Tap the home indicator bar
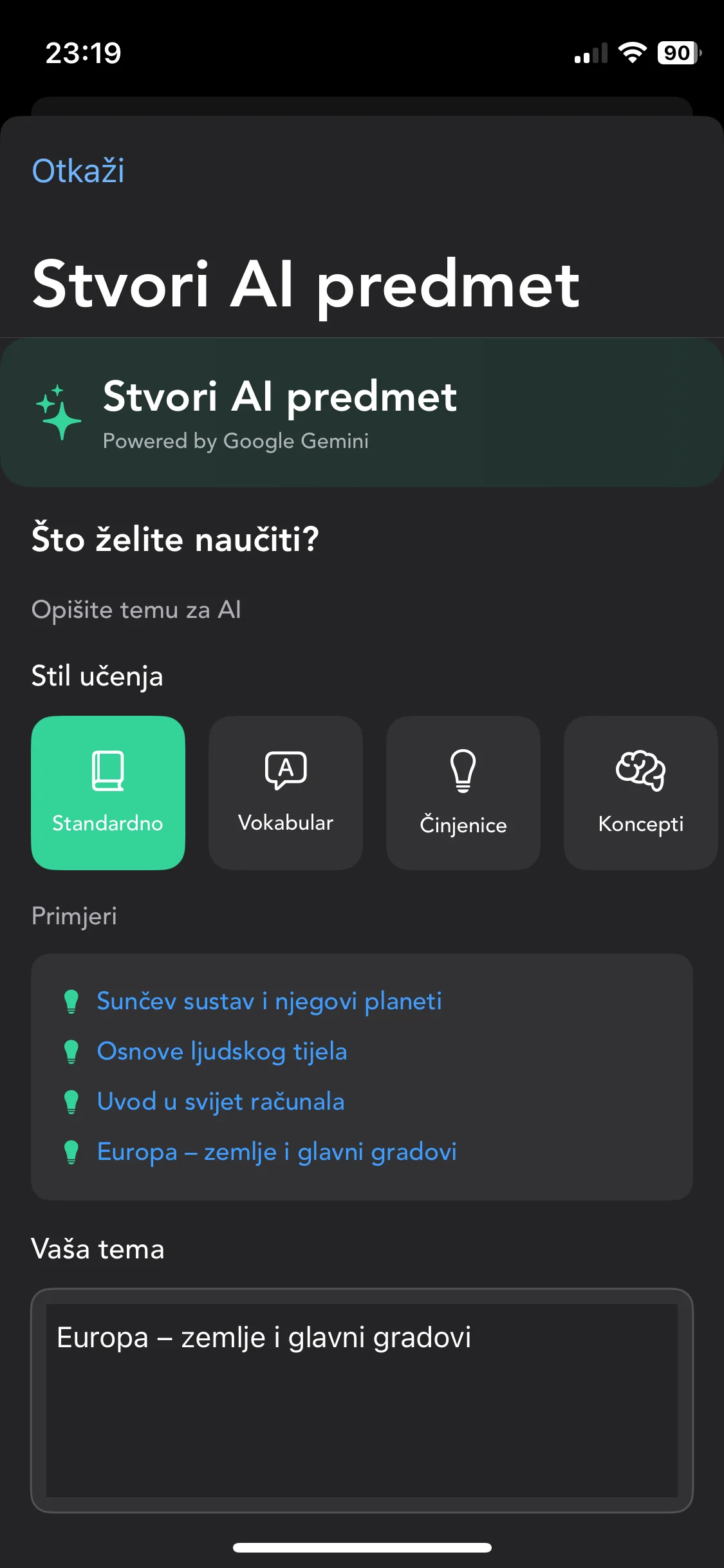The width and height of the screenshot is (724, 1568). pos(362,1548)
